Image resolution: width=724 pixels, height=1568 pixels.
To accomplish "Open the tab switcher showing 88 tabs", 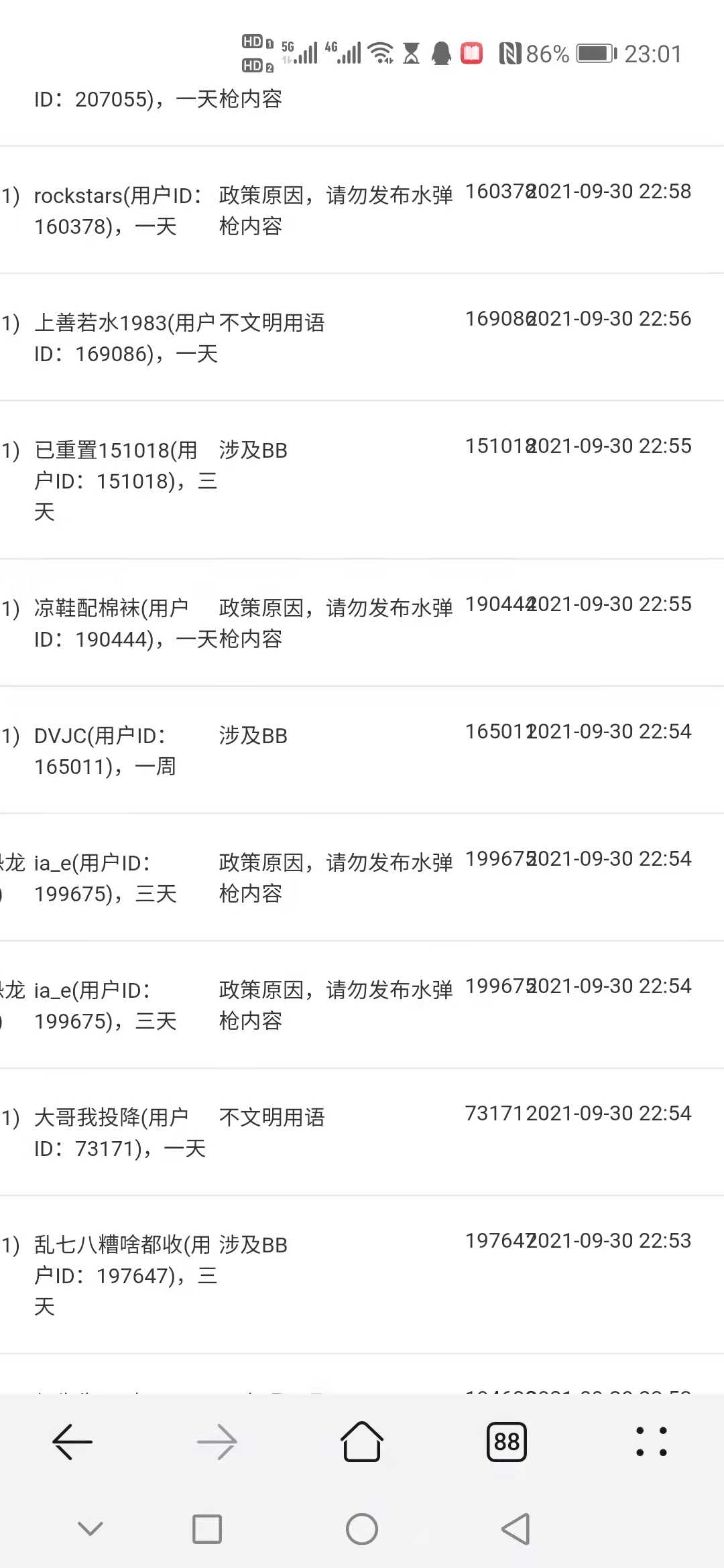I will click(x=507, y=1441).
